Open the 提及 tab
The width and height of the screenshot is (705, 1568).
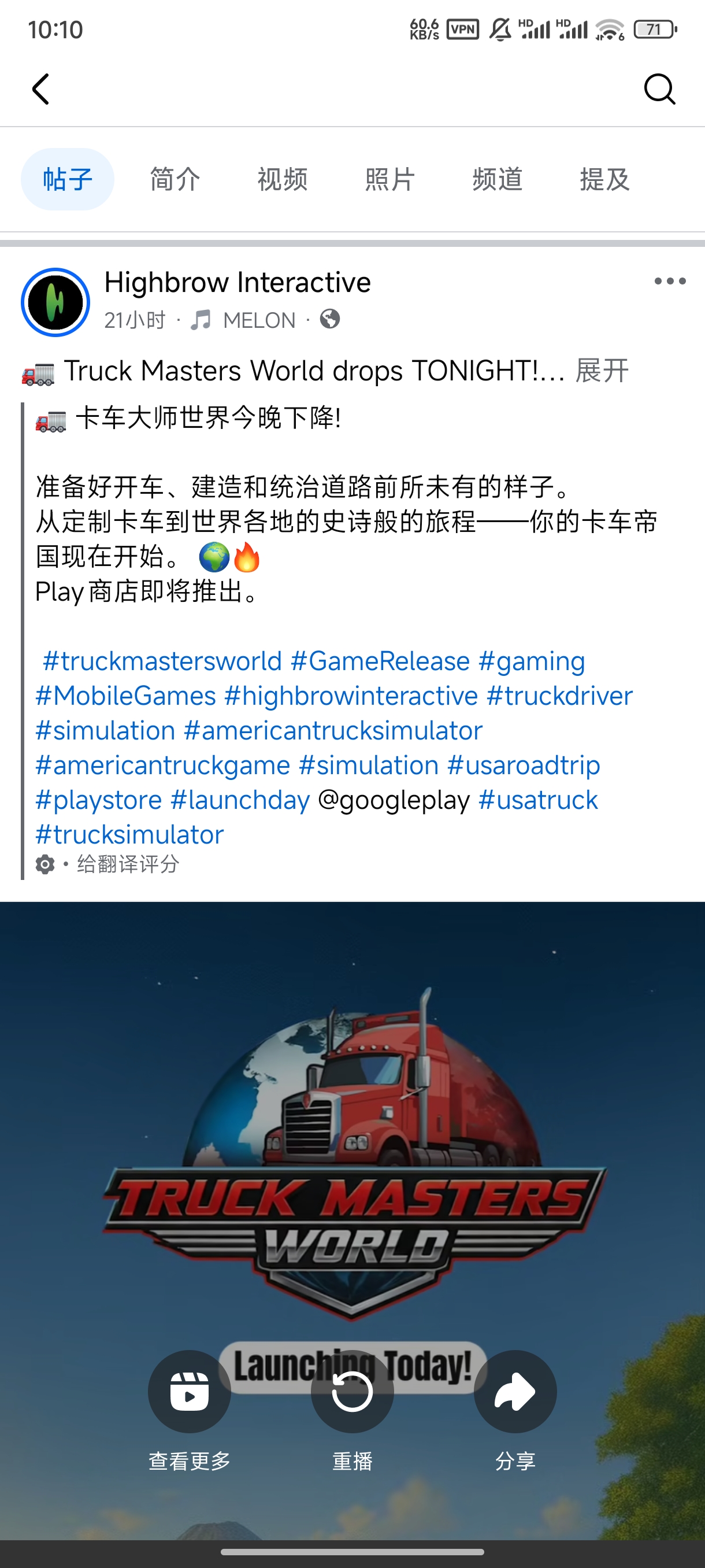click(x=604, y=180)
